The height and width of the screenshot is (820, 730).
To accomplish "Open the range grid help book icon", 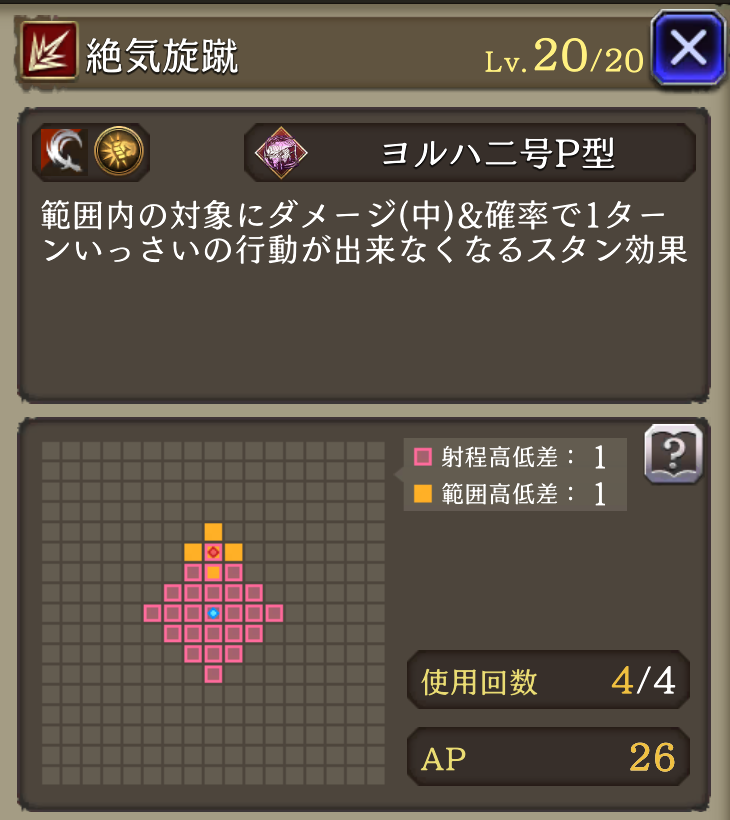I will [673, 454].
